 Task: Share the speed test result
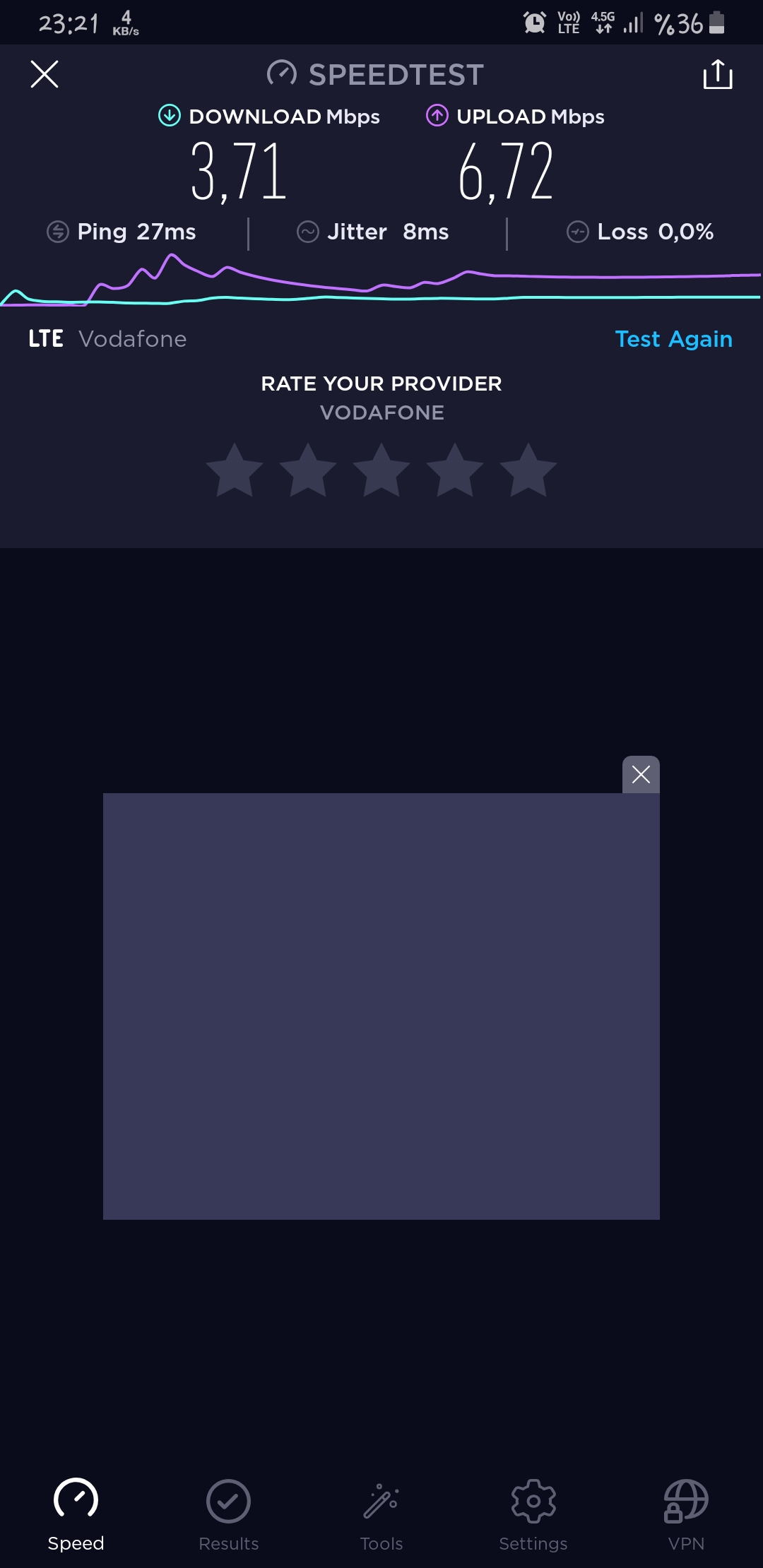pos(718,73)
